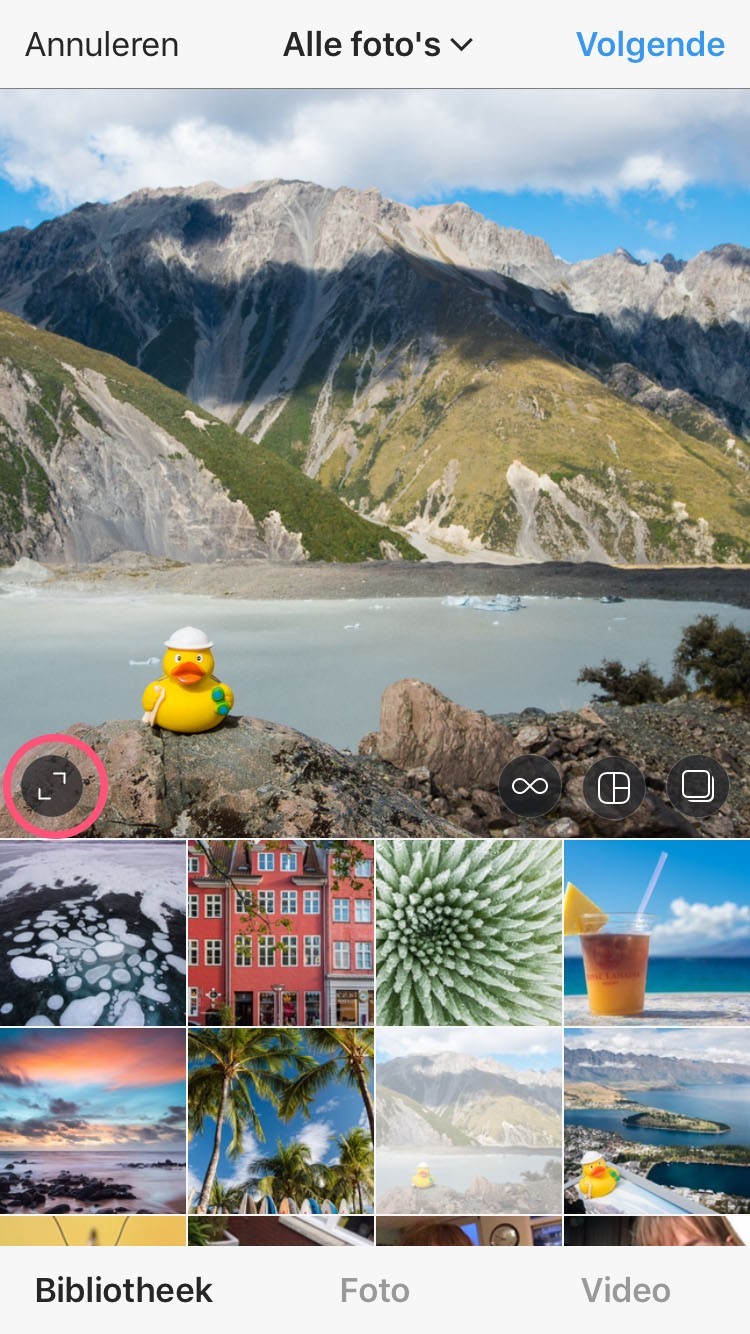
Task: Switch to the Foto tab
Action: click(375, 1290)
